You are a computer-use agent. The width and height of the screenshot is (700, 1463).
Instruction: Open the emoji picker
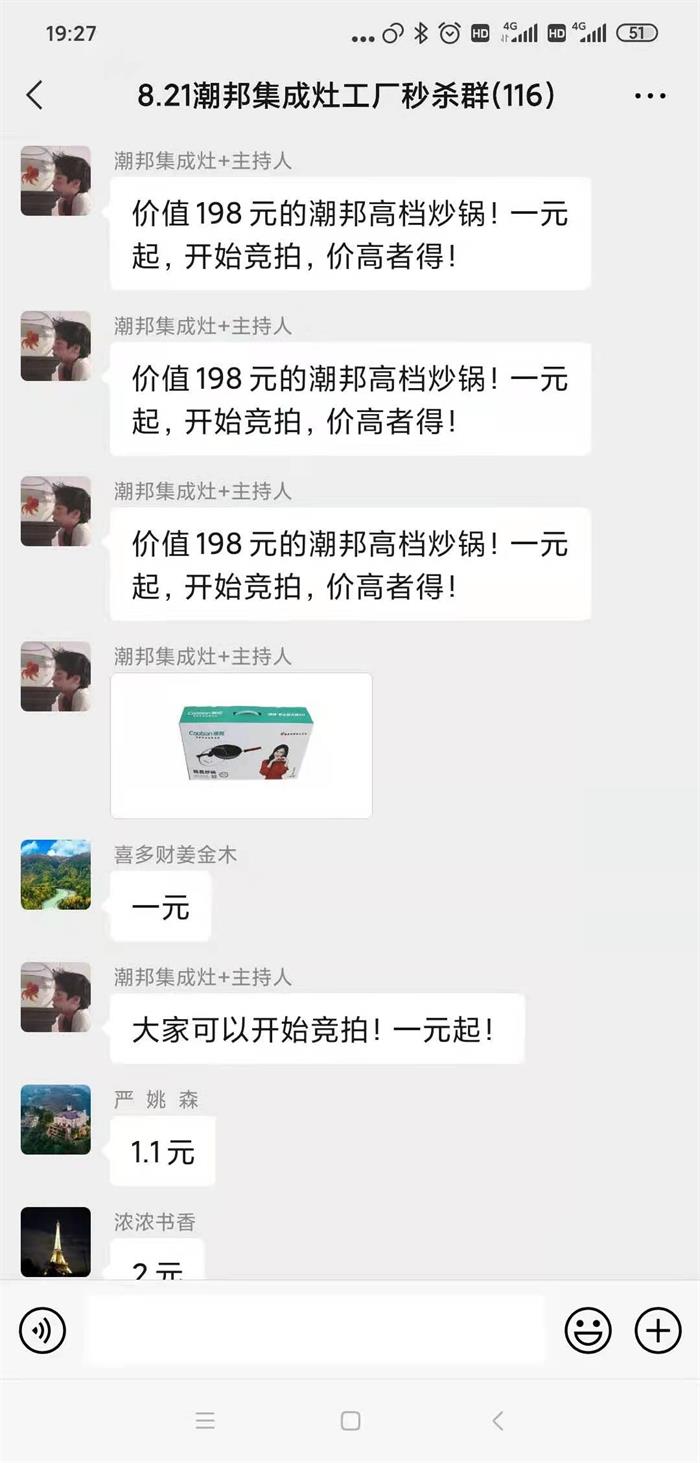pyautogui.click(x=588, y=1330)
